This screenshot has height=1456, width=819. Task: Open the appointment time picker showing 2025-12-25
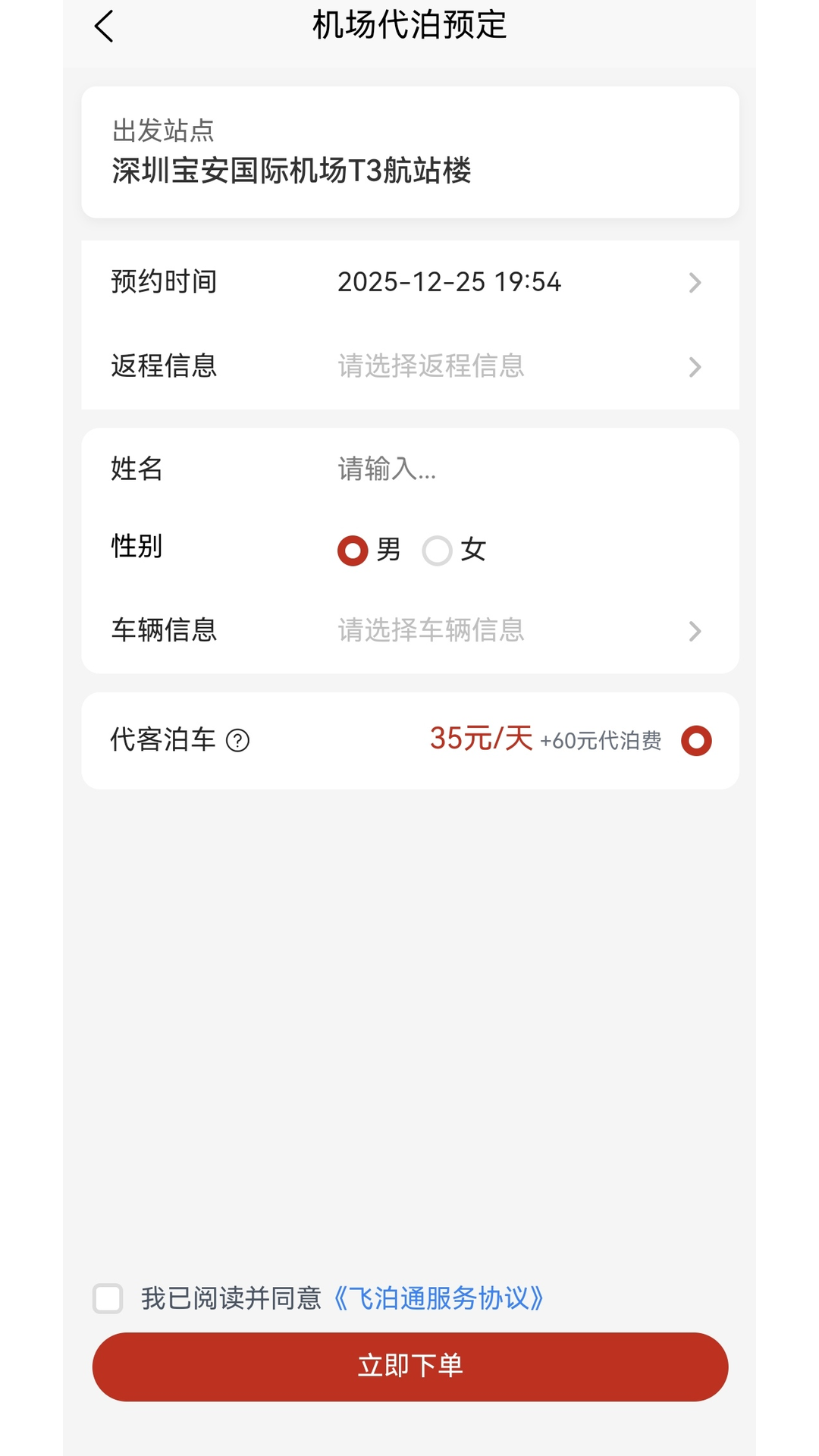tap(450, 282)
